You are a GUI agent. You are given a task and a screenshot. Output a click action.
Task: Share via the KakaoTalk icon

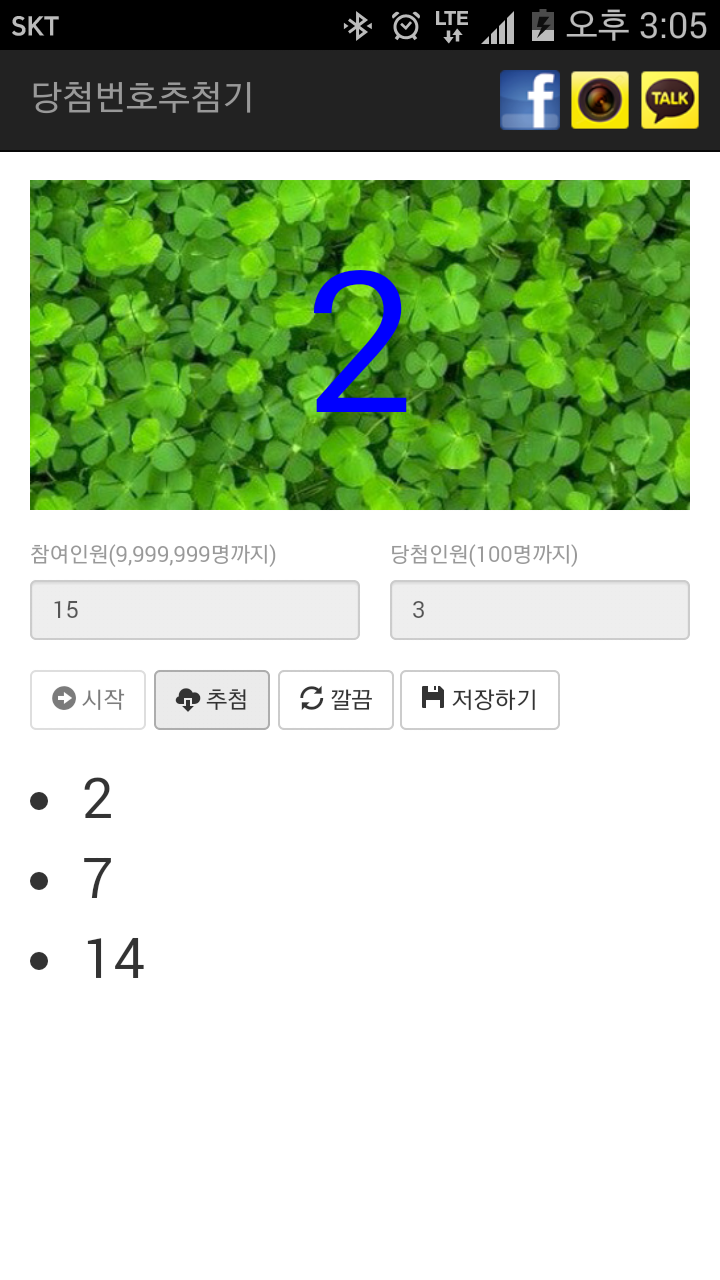[x=670, y=100]
